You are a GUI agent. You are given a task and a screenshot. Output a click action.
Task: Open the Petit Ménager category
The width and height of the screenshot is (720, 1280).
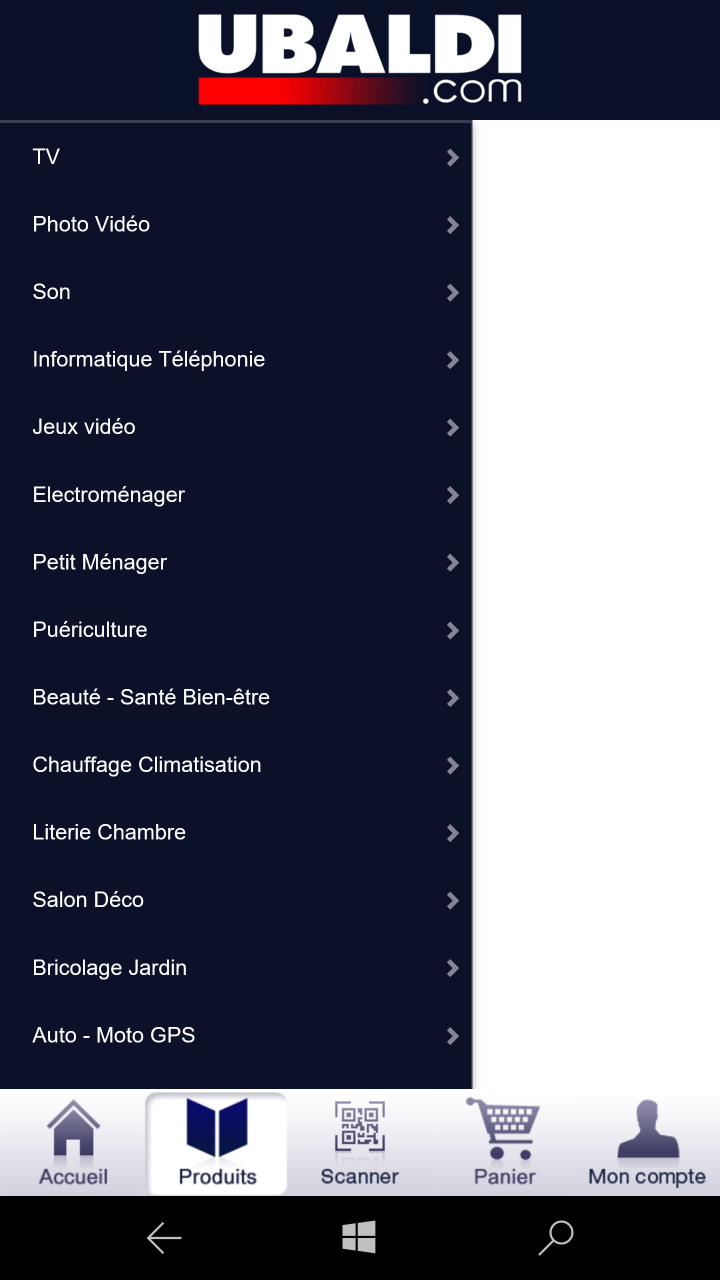(x=235, y=562)
